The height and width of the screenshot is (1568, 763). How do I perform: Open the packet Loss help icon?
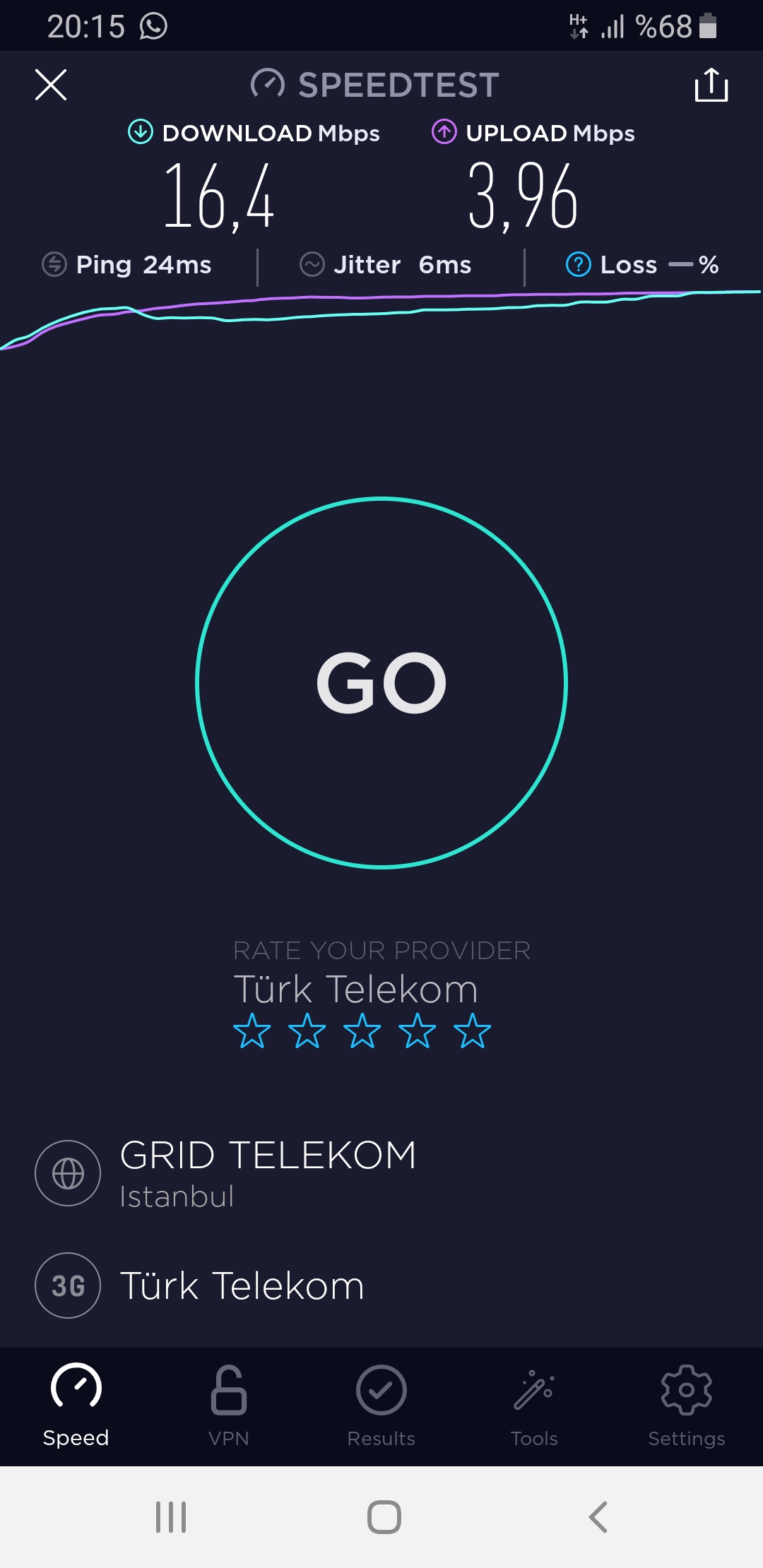point(578,265)
